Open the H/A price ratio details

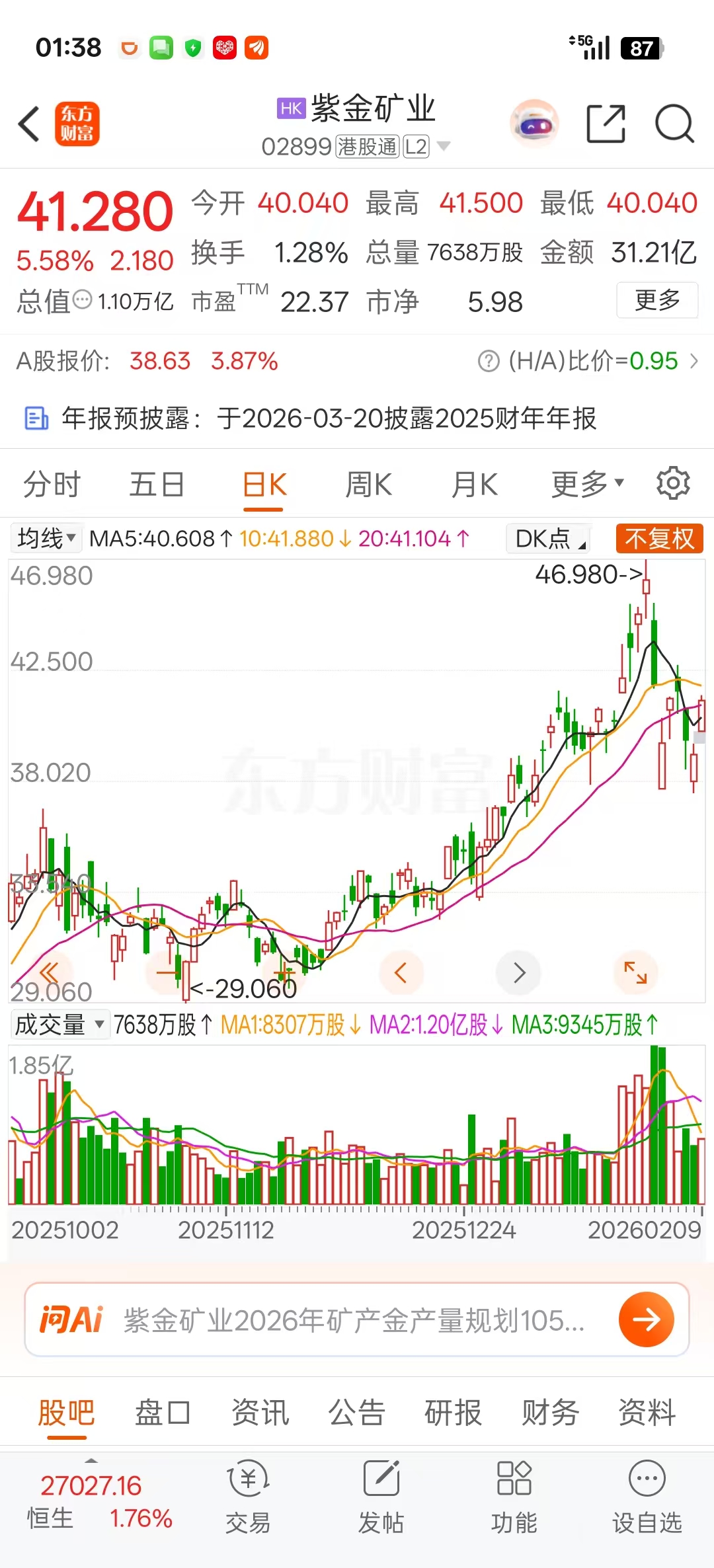coord(588,361)
